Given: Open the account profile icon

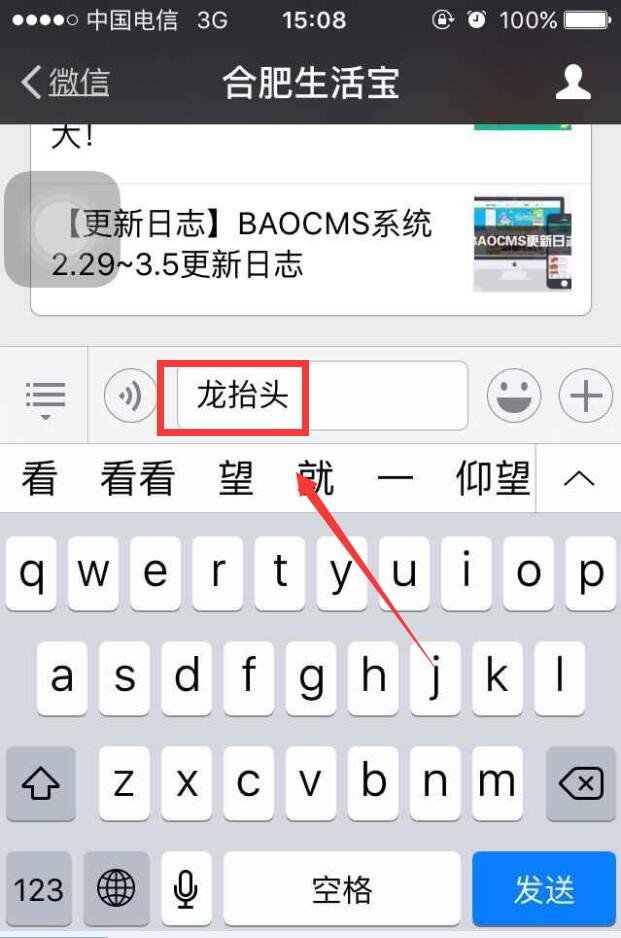Looking at the screenshot, I should (573, 82).
